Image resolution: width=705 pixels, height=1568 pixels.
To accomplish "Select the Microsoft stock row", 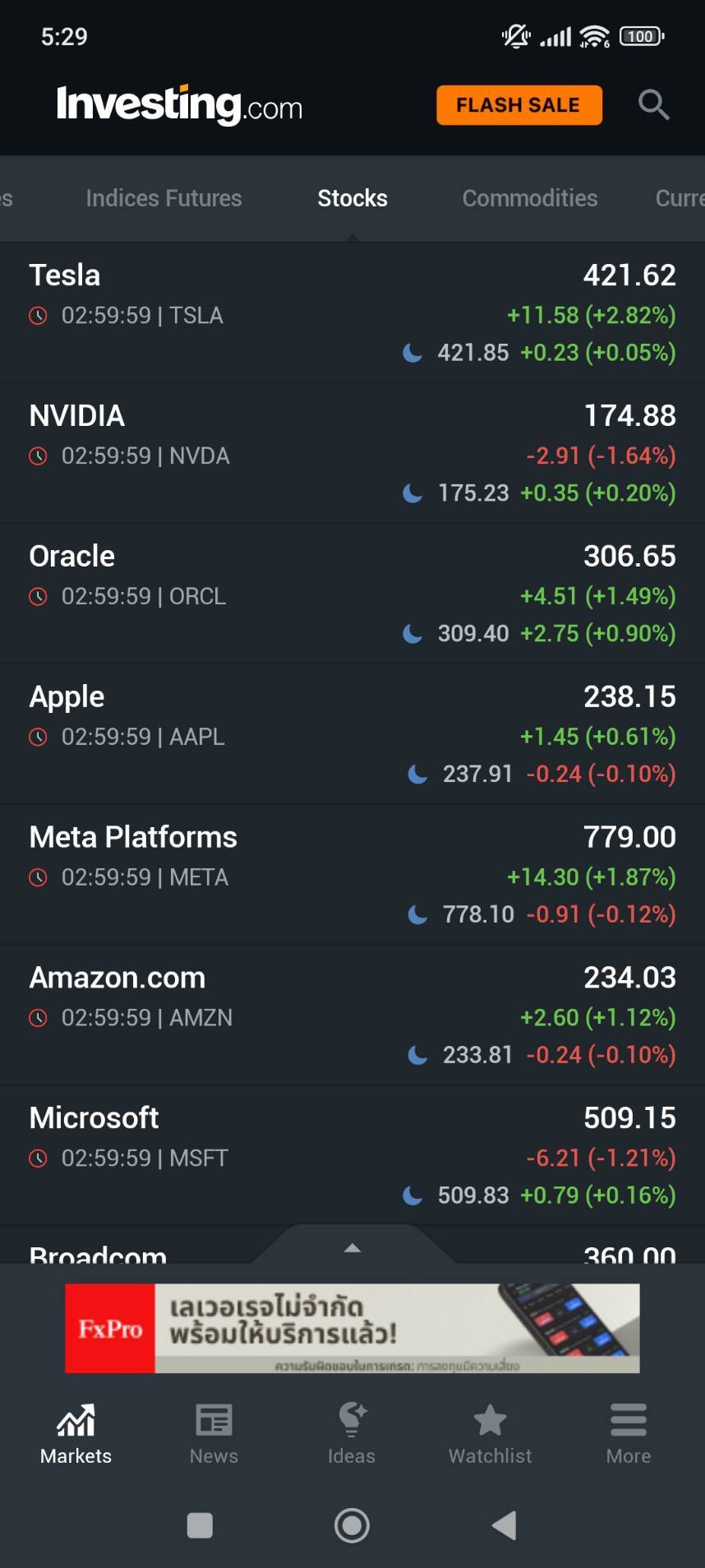I will (x=352, y=1157).
